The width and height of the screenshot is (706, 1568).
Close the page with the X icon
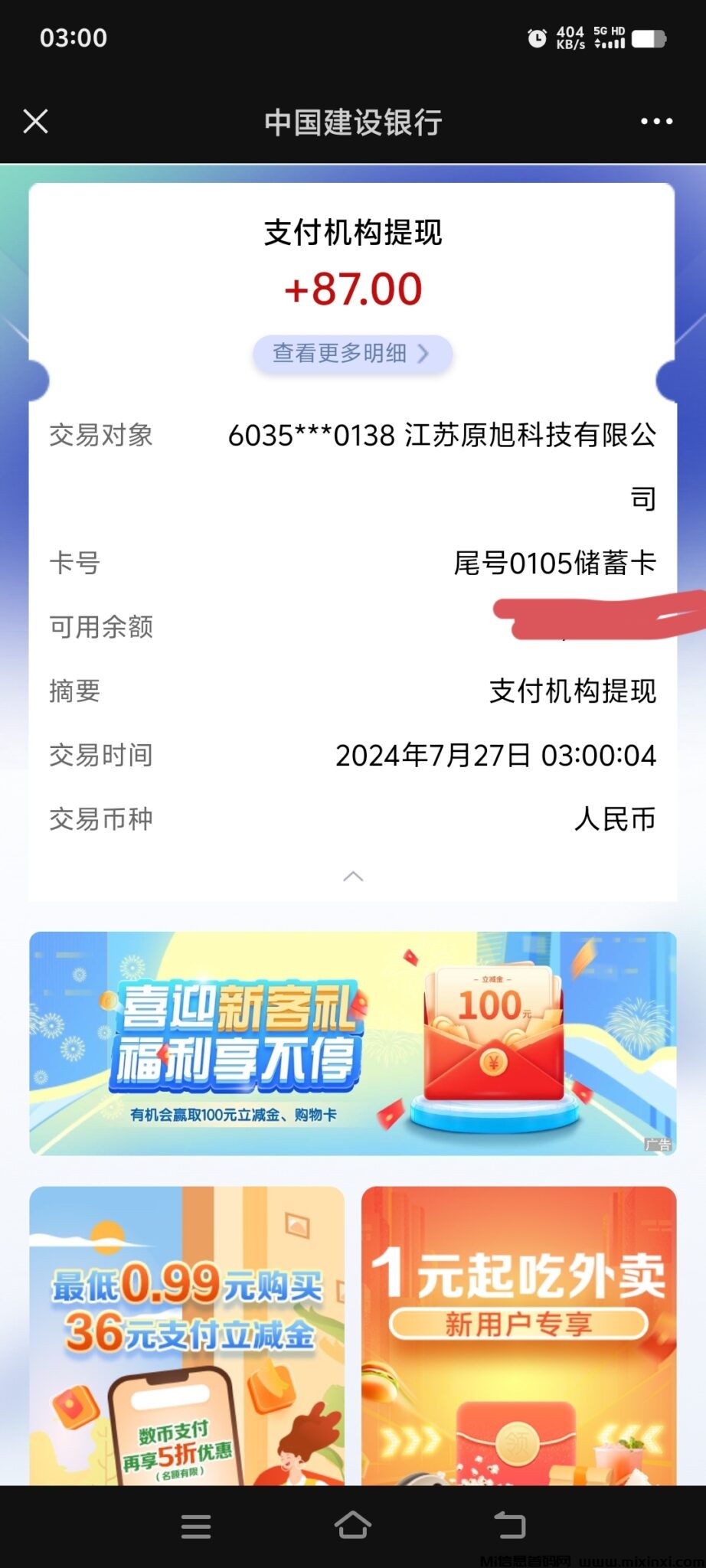(x=35, y=121)
